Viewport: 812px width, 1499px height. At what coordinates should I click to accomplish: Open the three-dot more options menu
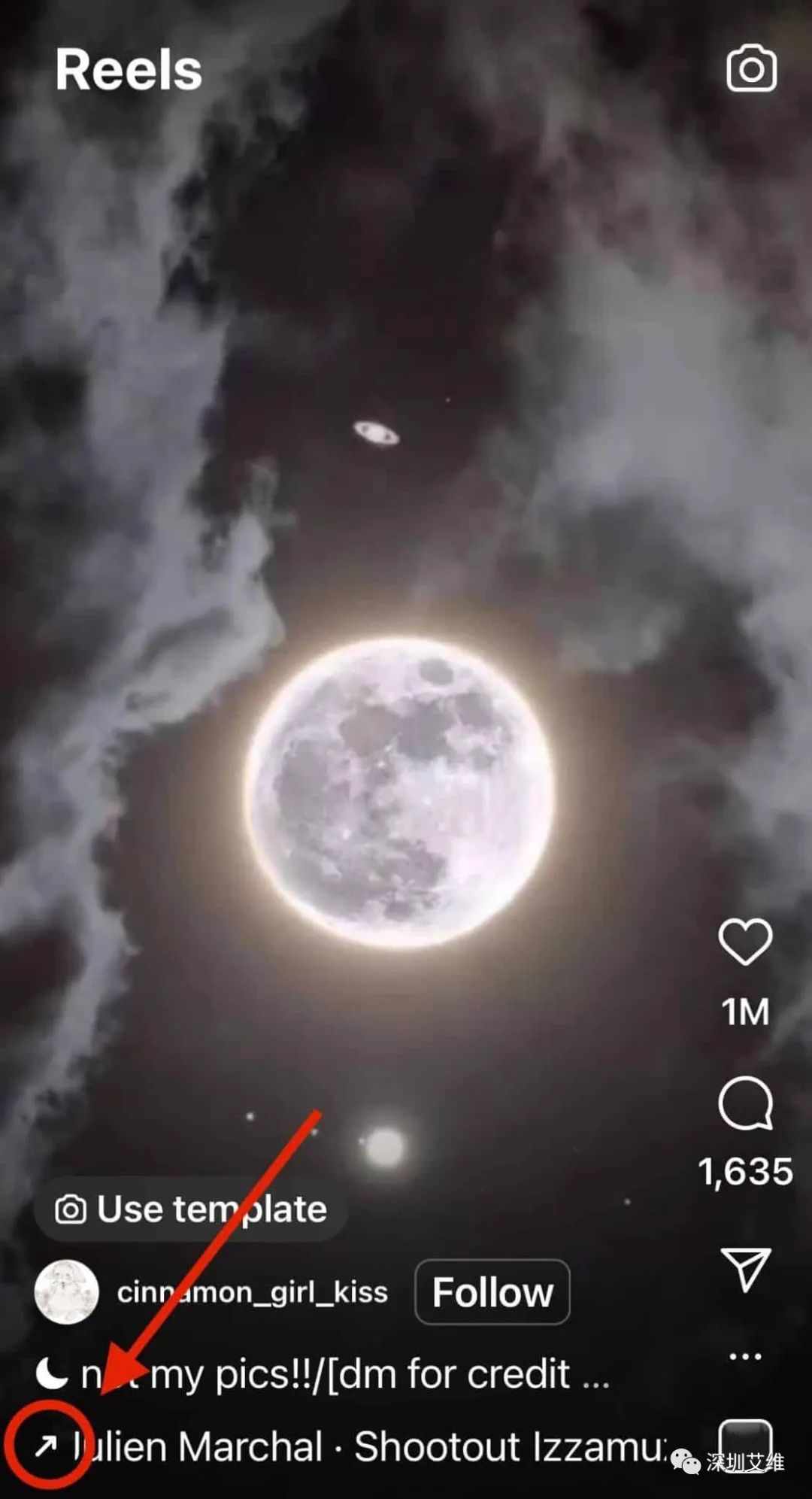pyautogui.click(x=745, y=1356)
